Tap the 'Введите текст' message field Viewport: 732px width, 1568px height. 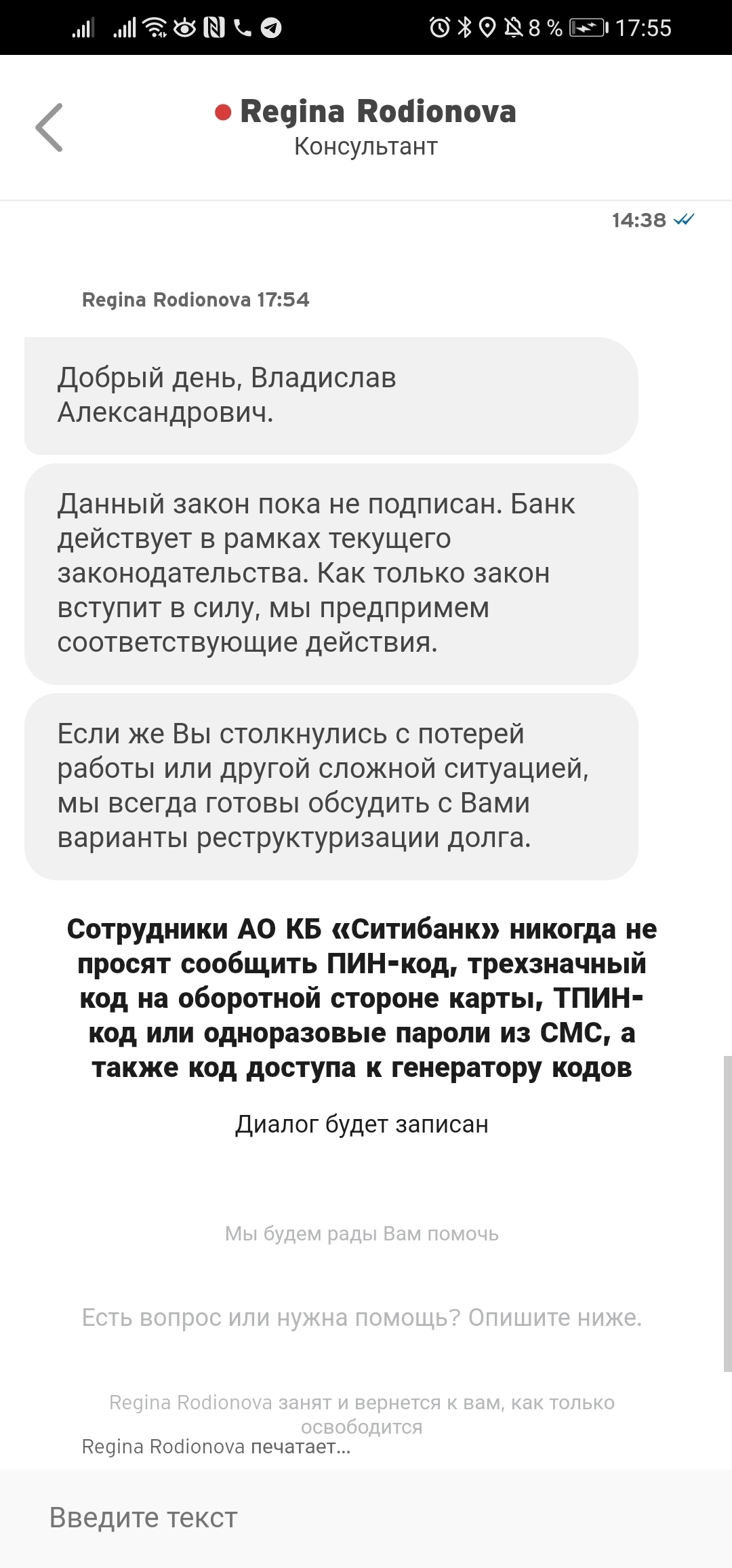(x=366, y=1518)
